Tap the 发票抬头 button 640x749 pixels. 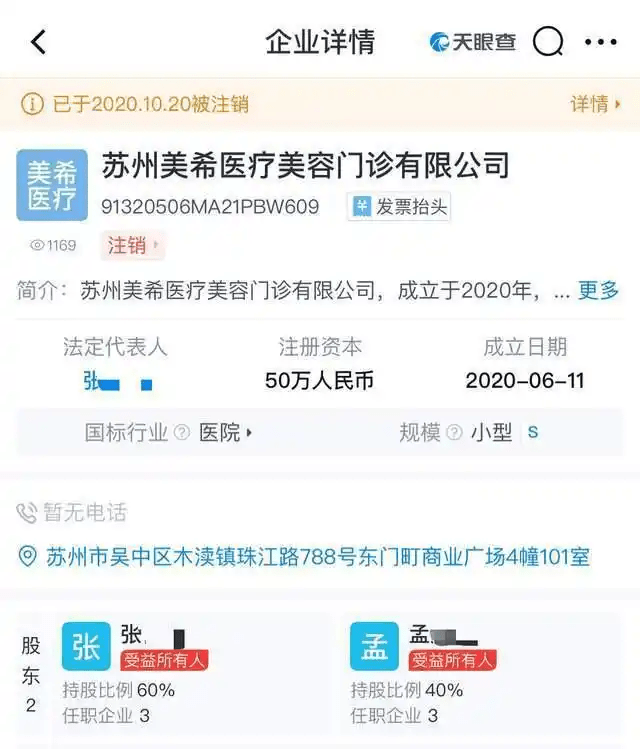(x=399, y=207)
